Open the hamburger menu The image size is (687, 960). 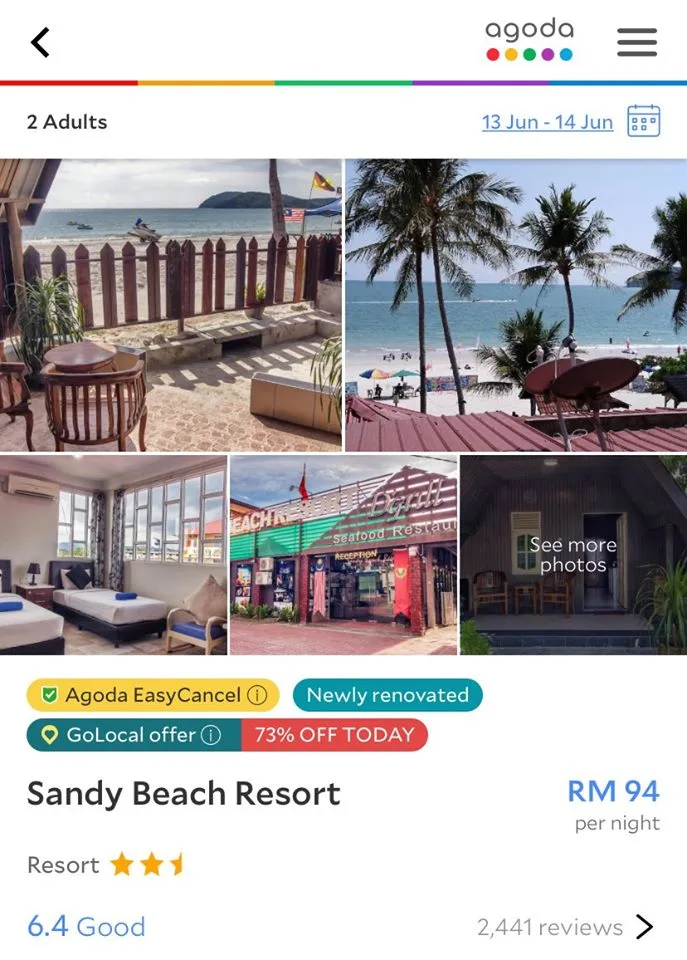coord(636,42)
